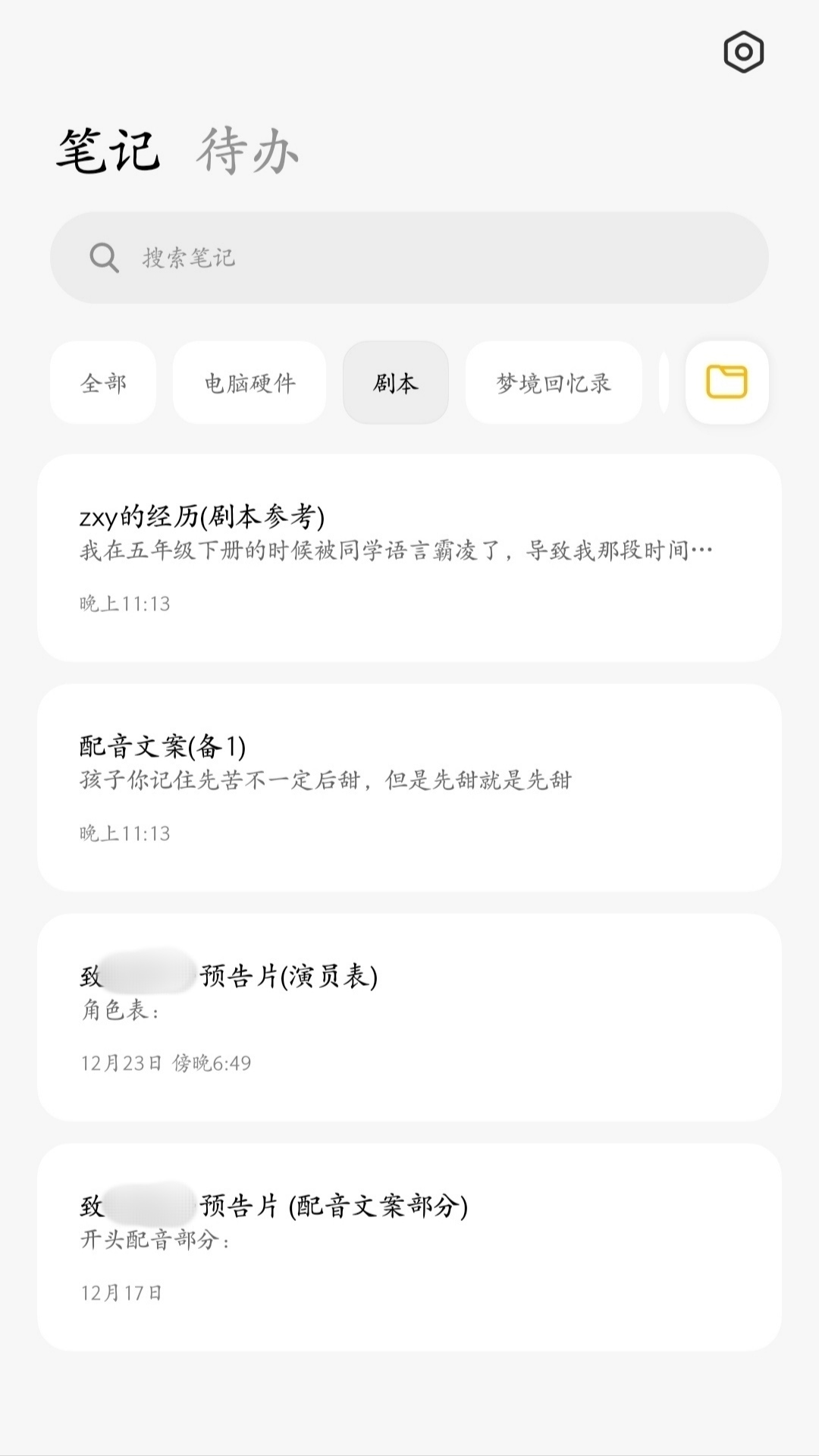Filter notes by 电脑硬件

[249, 383]
